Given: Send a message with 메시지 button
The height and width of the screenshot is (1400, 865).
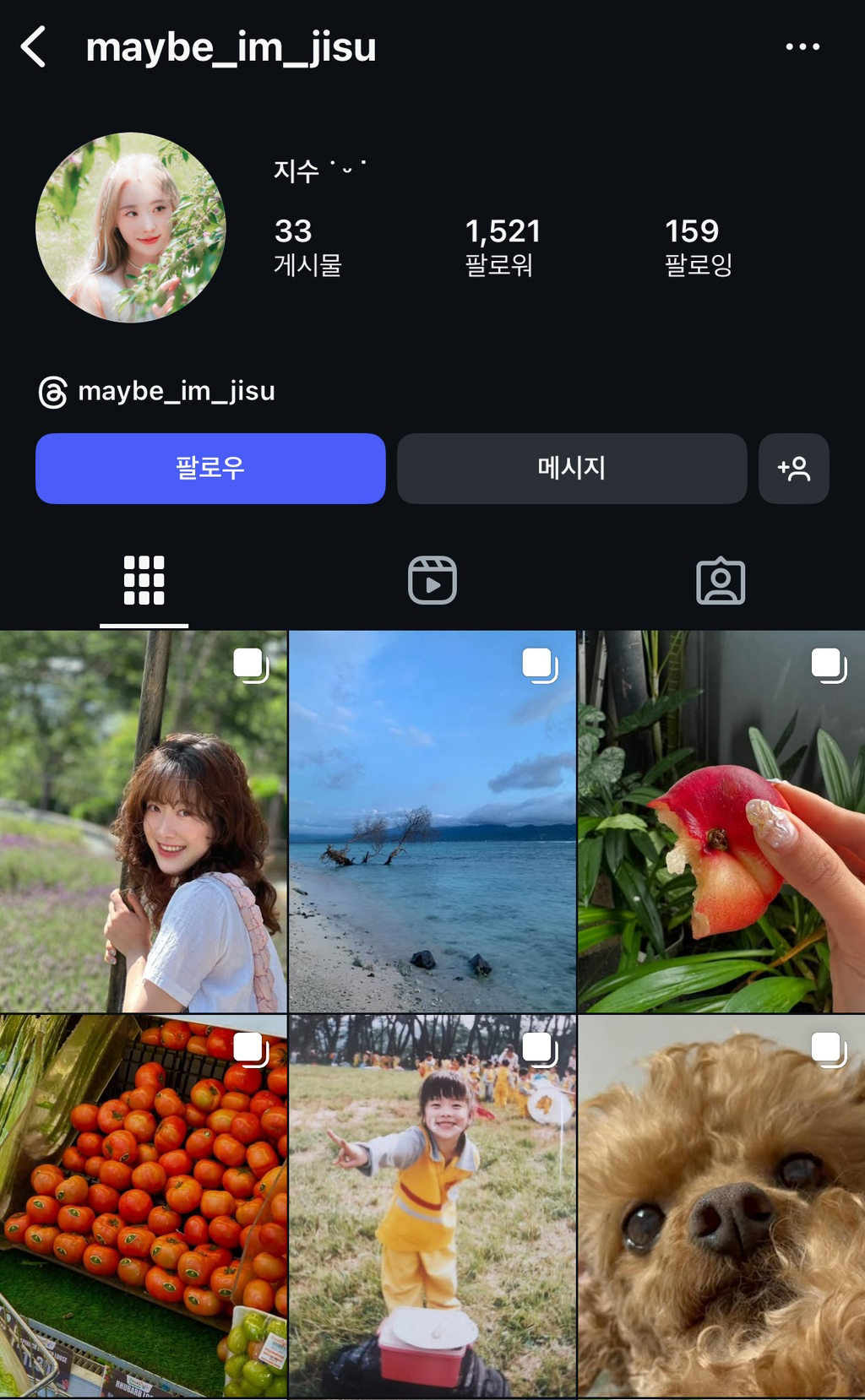Looking at the screenshot, I should 572,469.
